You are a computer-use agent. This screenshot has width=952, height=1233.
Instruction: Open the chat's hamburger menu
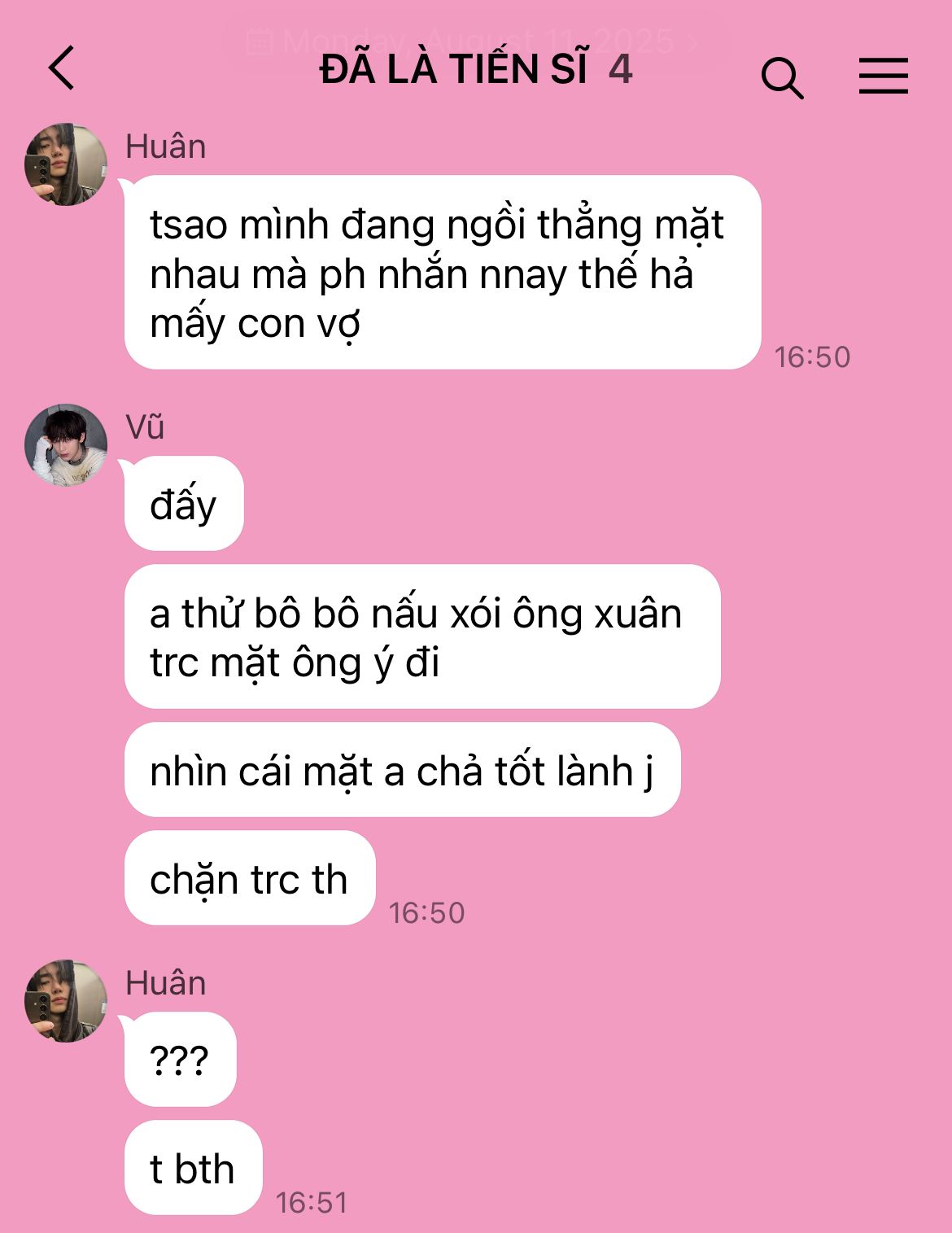[883, 76]
